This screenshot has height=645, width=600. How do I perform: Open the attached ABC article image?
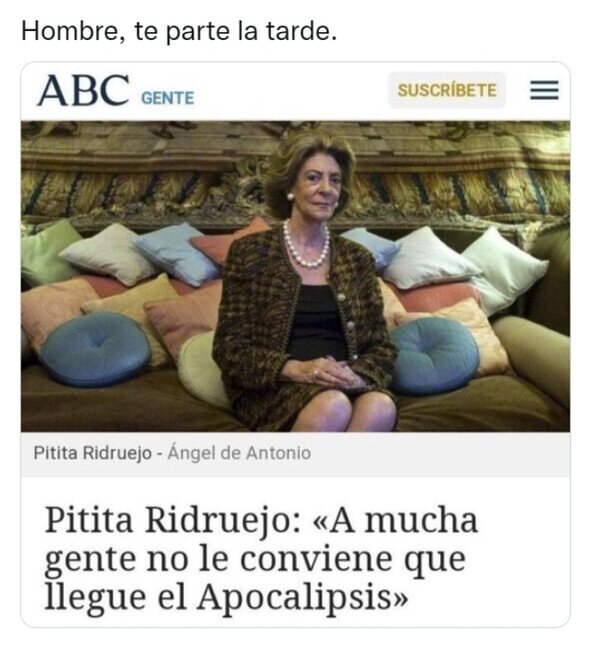(x=295, y=345)
